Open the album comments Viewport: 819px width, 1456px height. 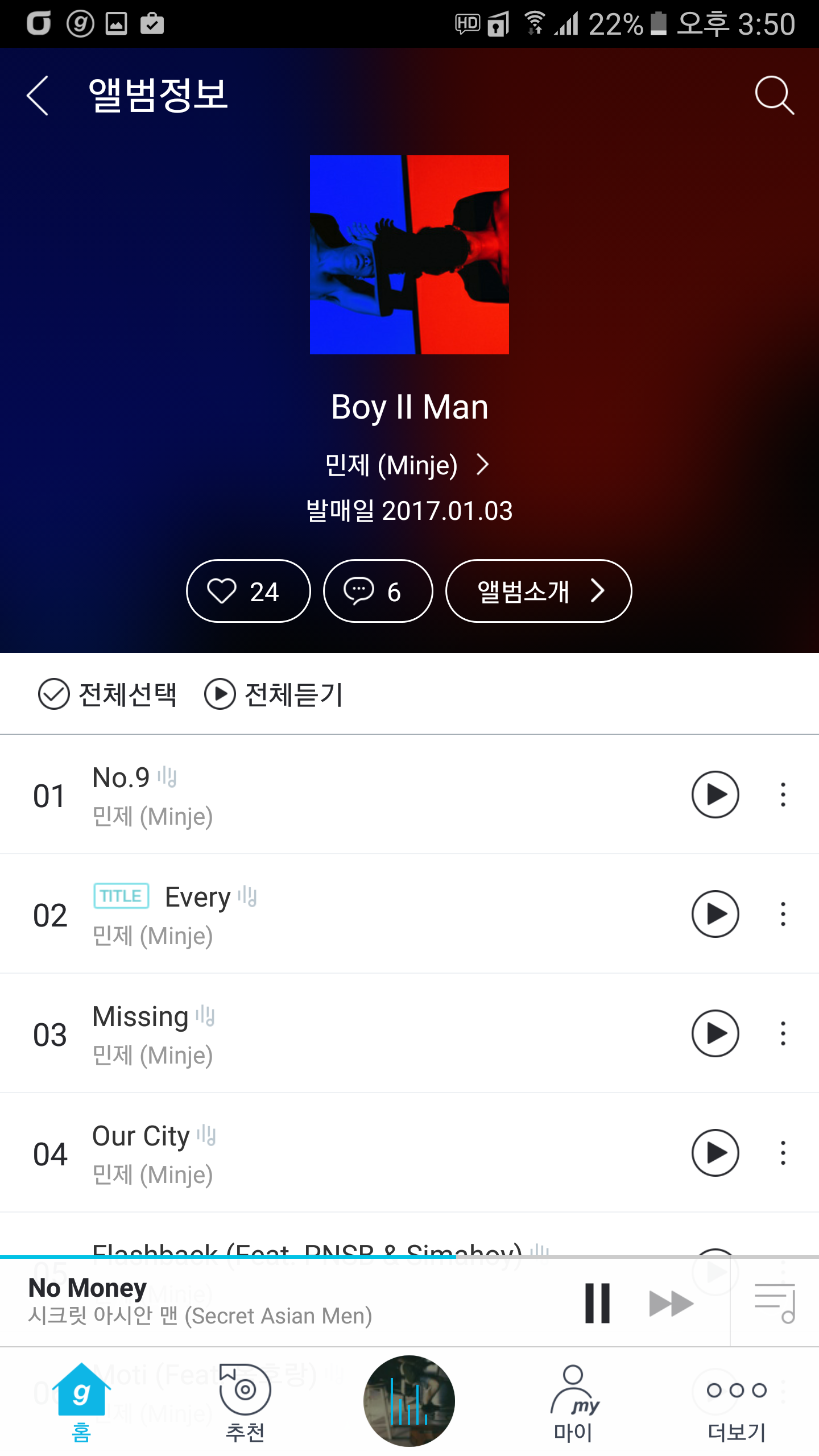(x=378, y=591)
